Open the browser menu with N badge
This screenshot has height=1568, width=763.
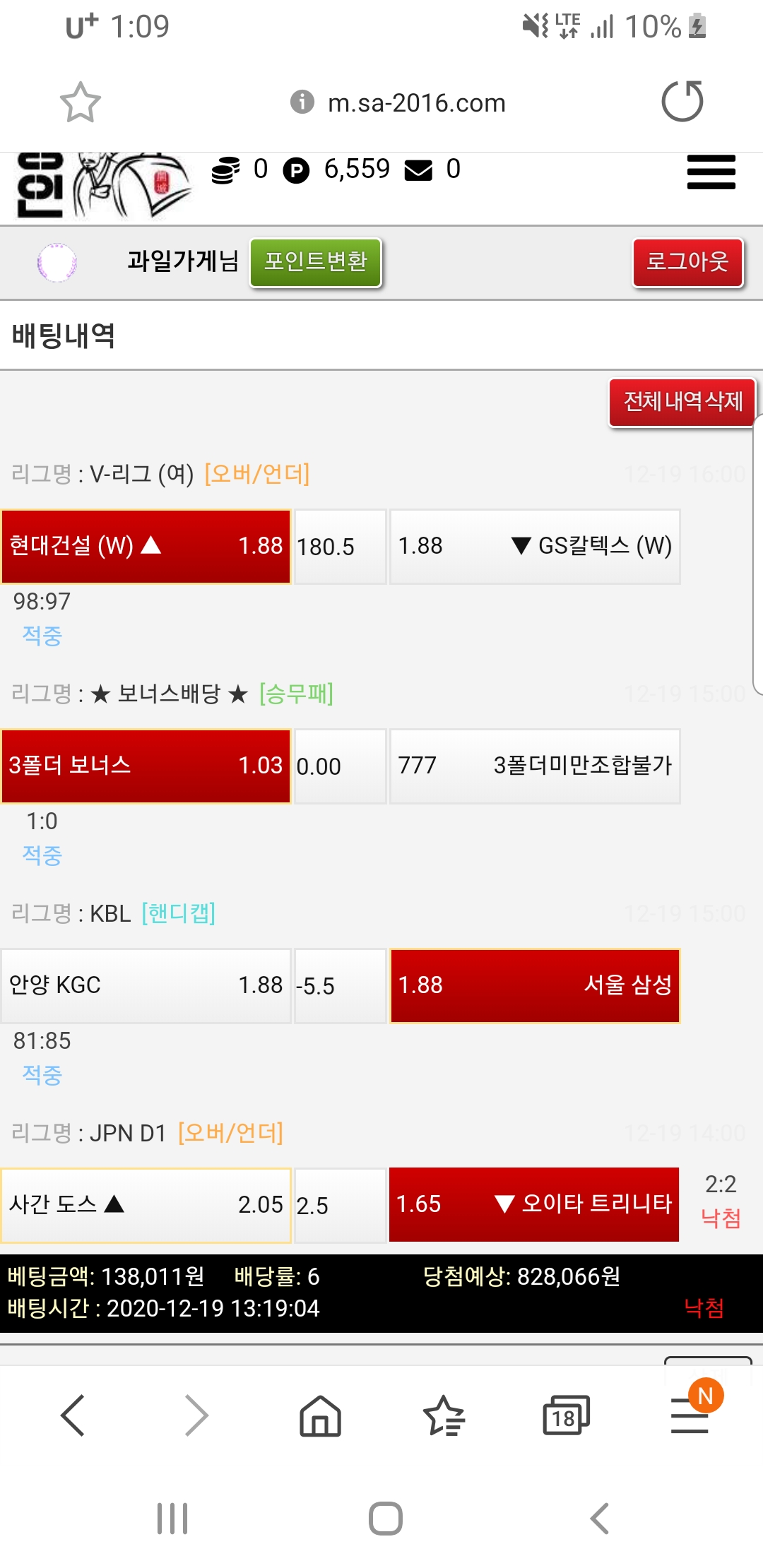tap(690, 1415)
